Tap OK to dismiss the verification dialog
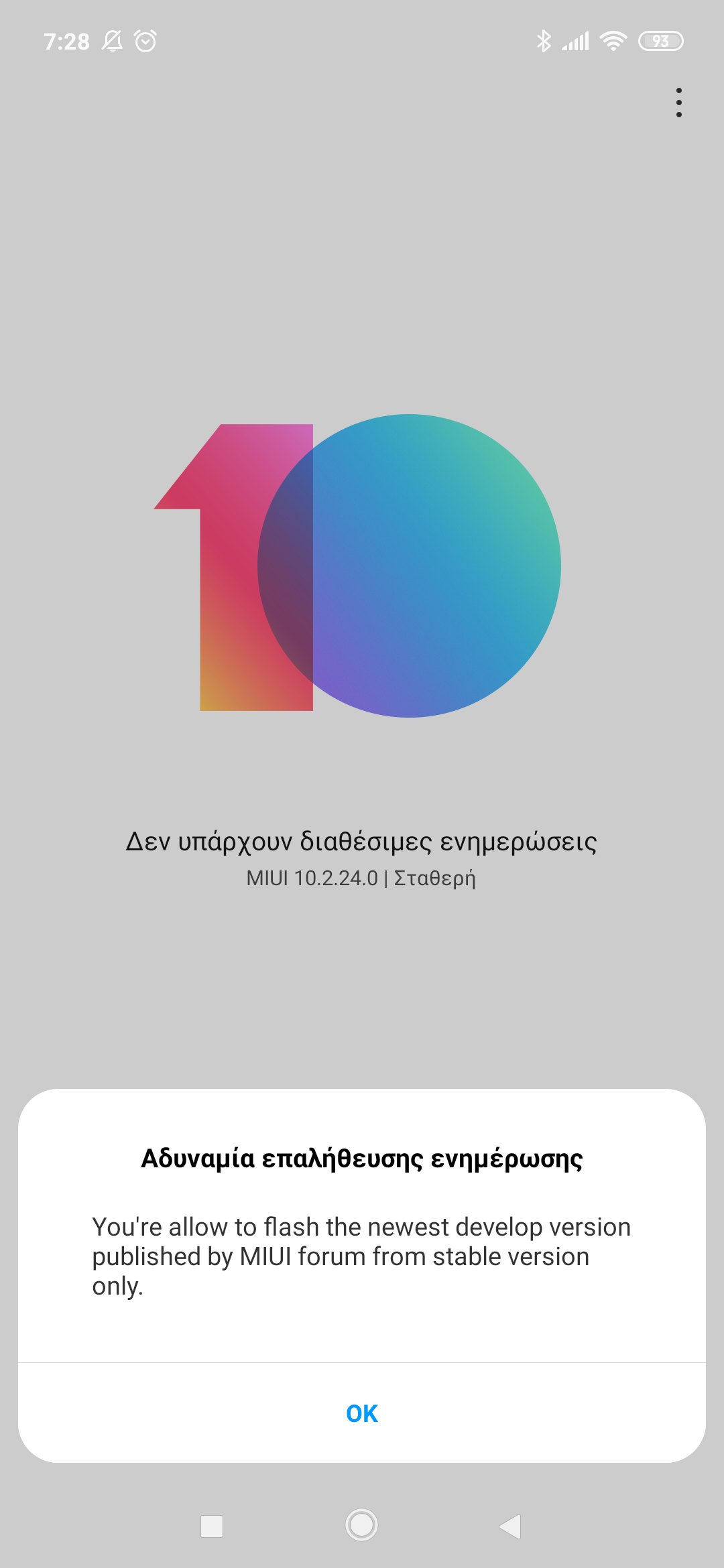The height and width of the screenshot is (1568, 724). [x=362, y=1413]
